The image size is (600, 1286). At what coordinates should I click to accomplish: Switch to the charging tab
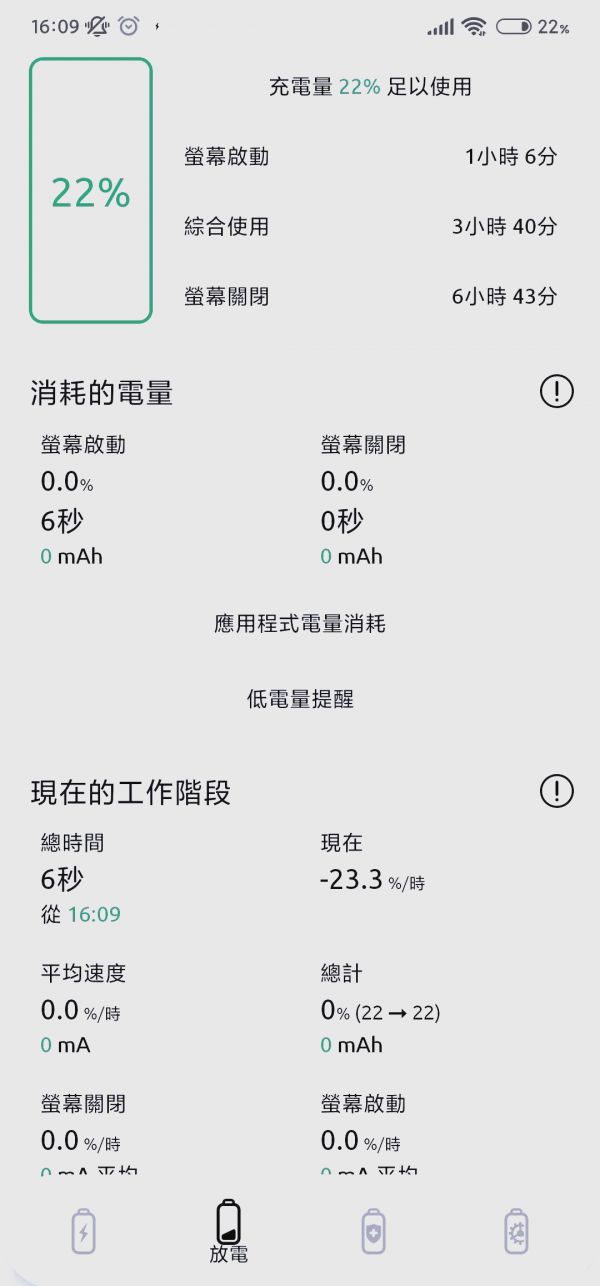(x=84, y=1232)
